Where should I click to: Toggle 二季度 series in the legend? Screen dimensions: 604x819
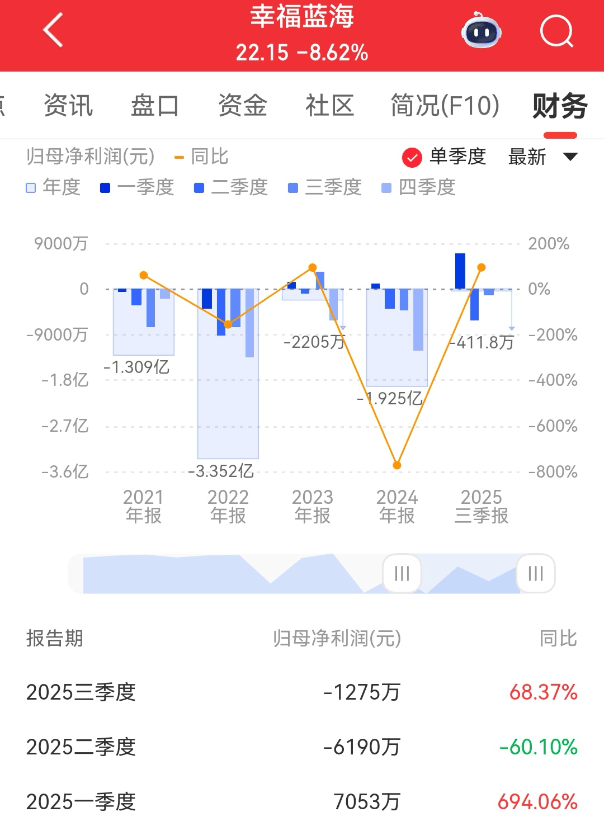point(230,187)
